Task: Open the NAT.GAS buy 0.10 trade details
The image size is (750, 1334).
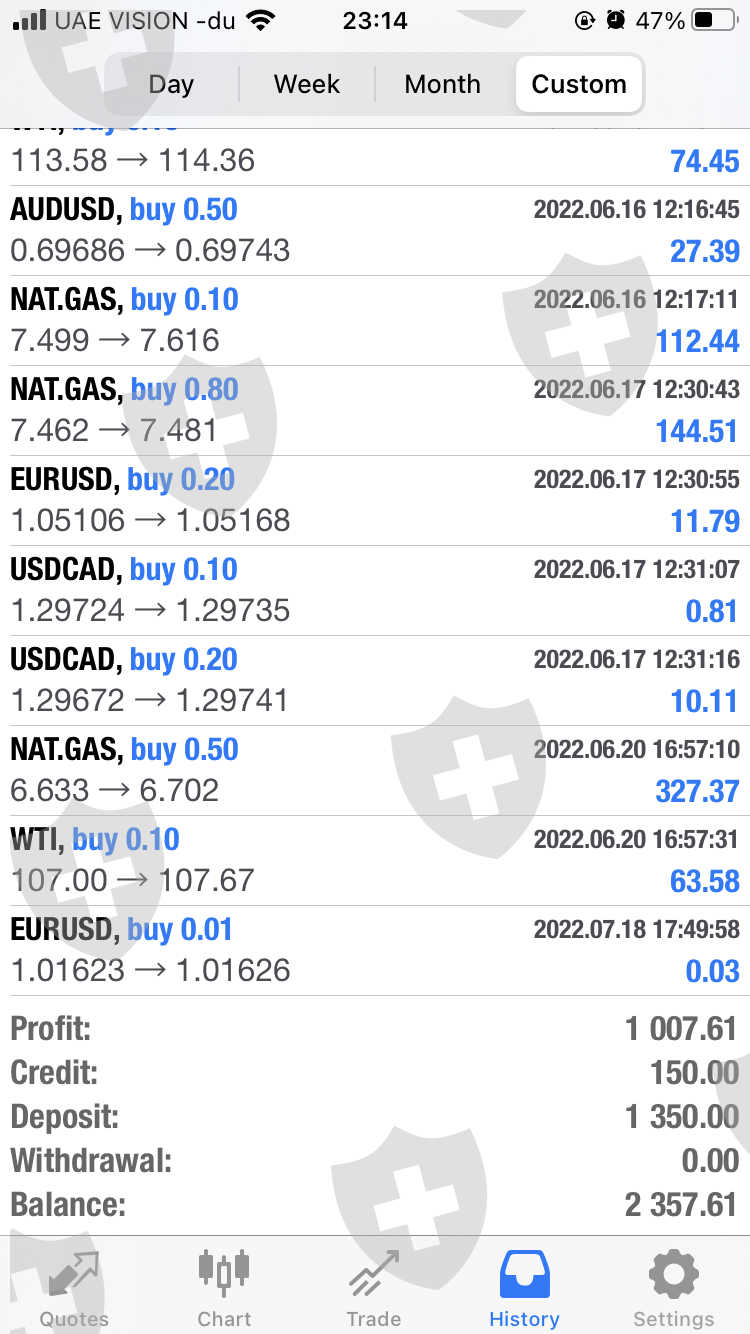Action: click(x=375, y=320)
